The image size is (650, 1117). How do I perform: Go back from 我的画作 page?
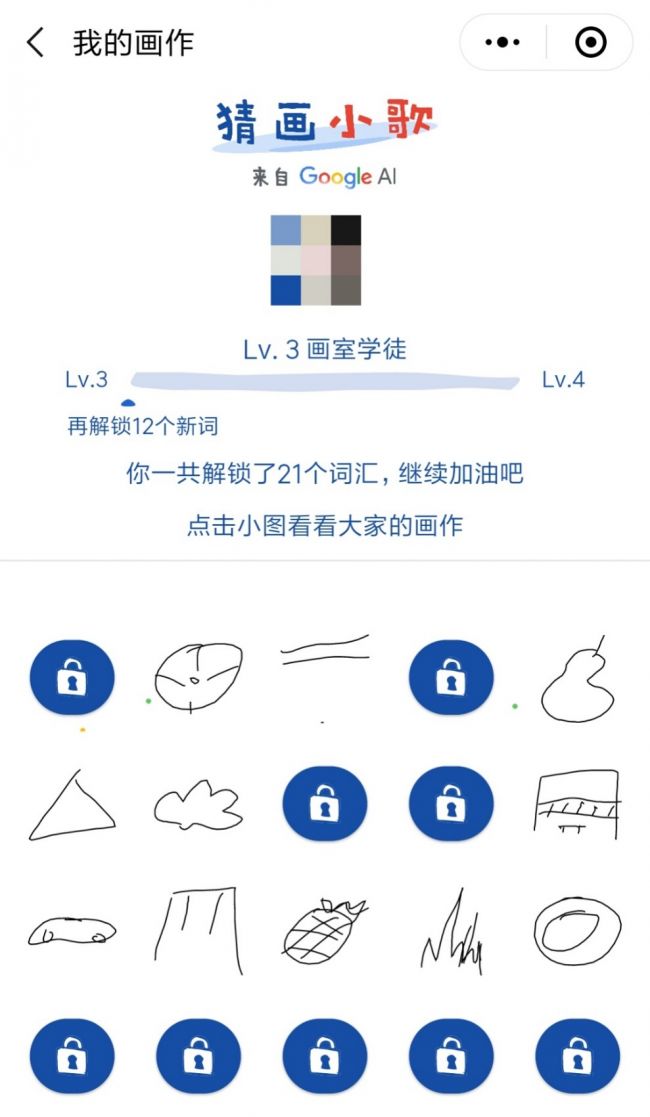tap(36, 43)
